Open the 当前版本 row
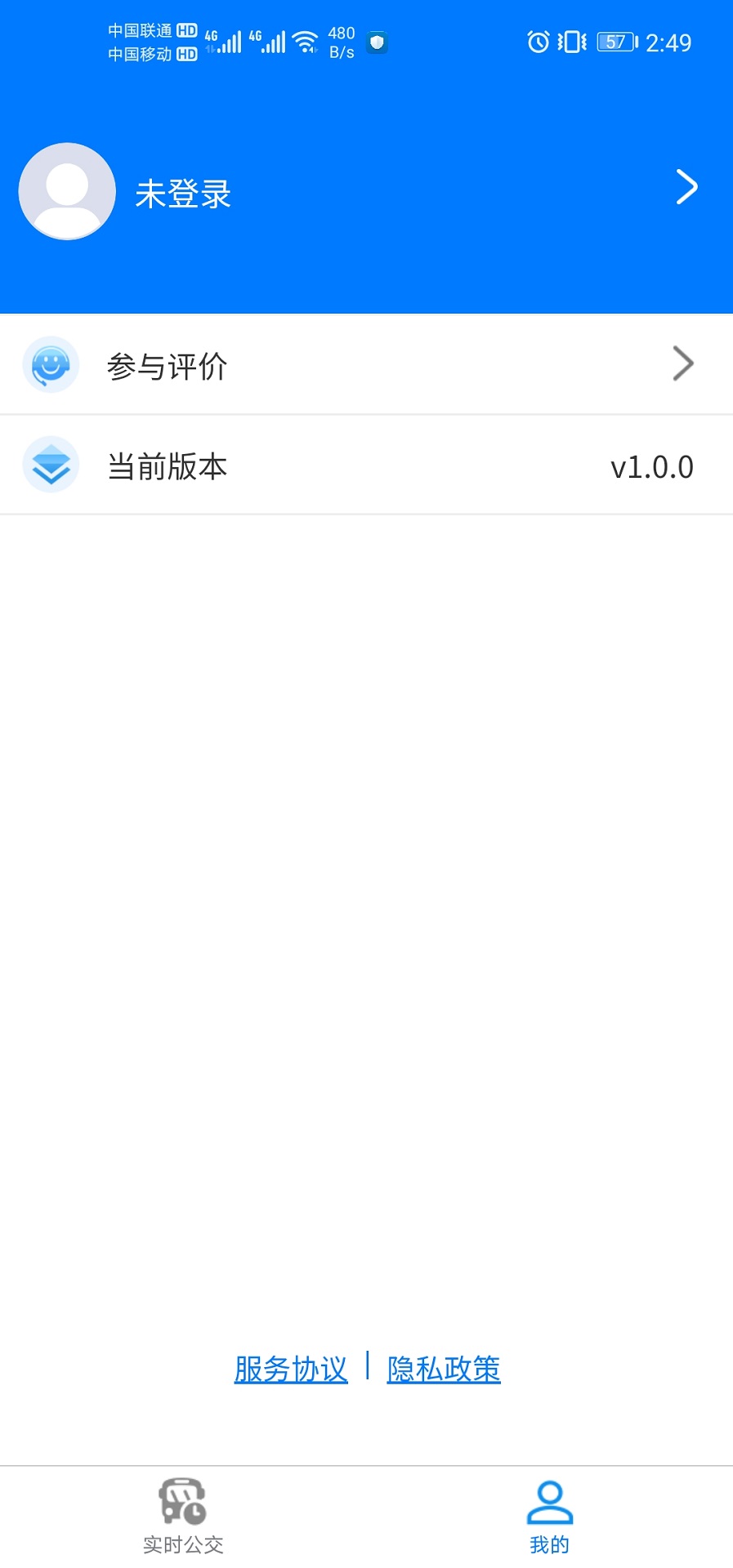733x1568 pixels. [366, 466]
